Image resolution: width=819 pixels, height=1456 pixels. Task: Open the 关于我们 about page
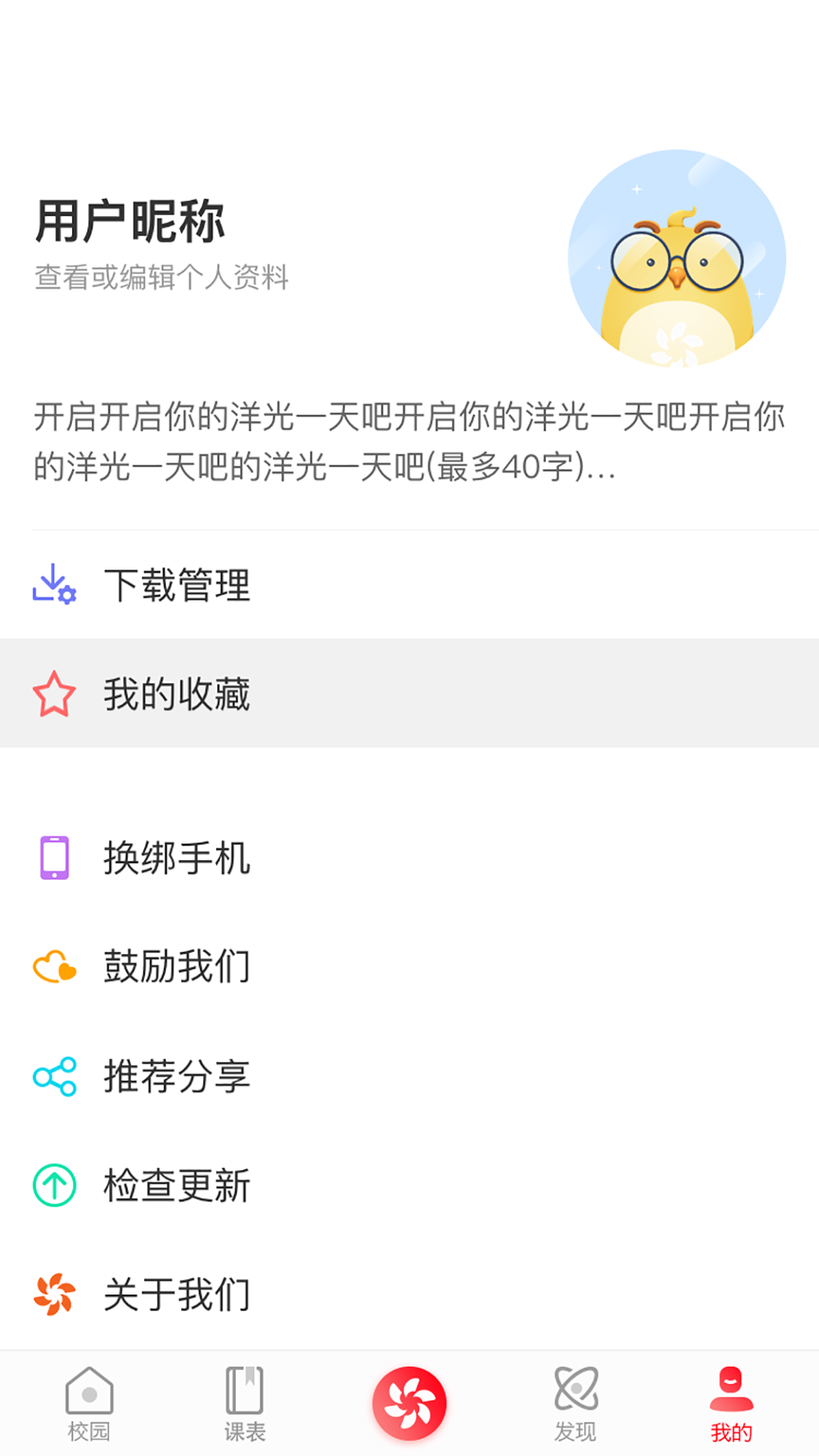click(176, 1294)
